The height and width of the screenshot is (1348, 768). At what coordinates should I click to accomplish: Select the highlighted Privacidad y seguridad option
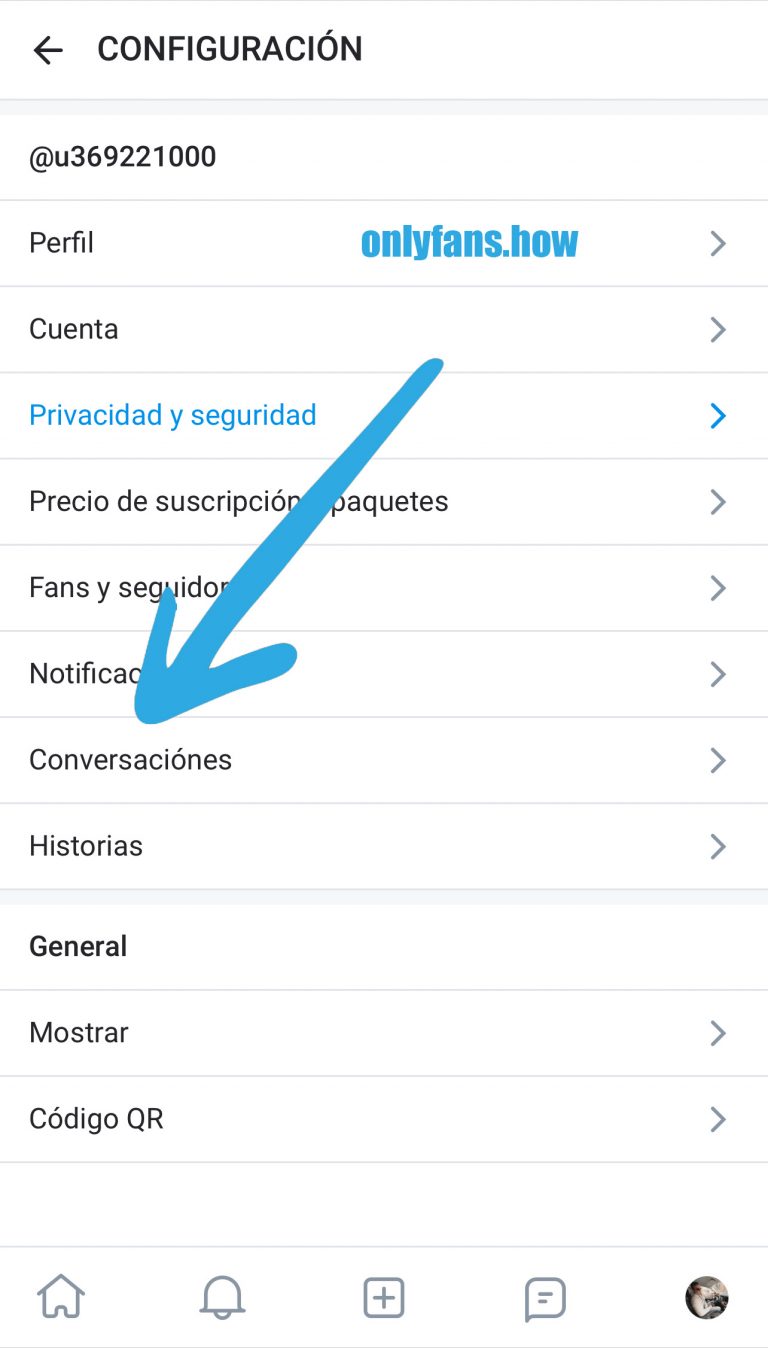(172, 414)
